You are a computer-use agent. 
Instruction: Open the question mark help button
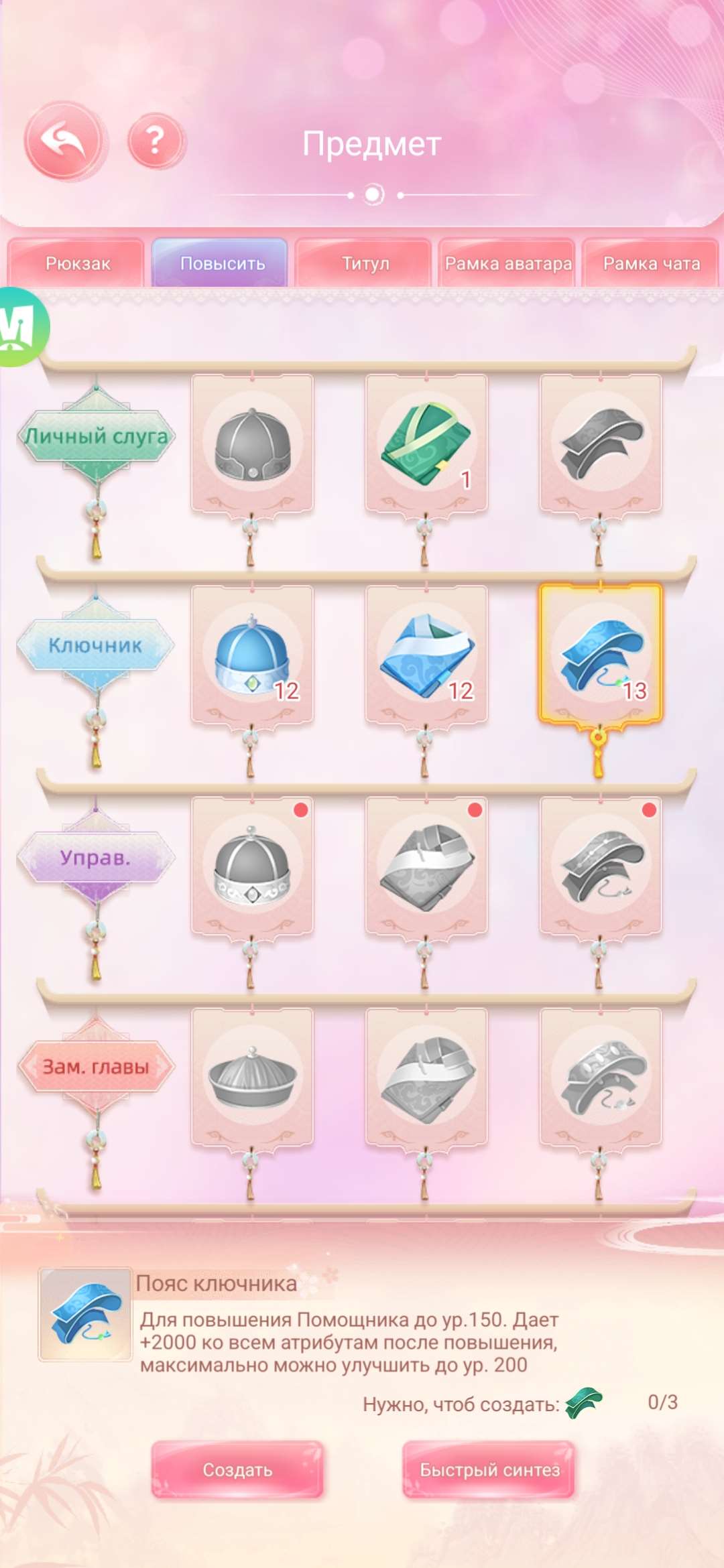(x=156, y=141)
